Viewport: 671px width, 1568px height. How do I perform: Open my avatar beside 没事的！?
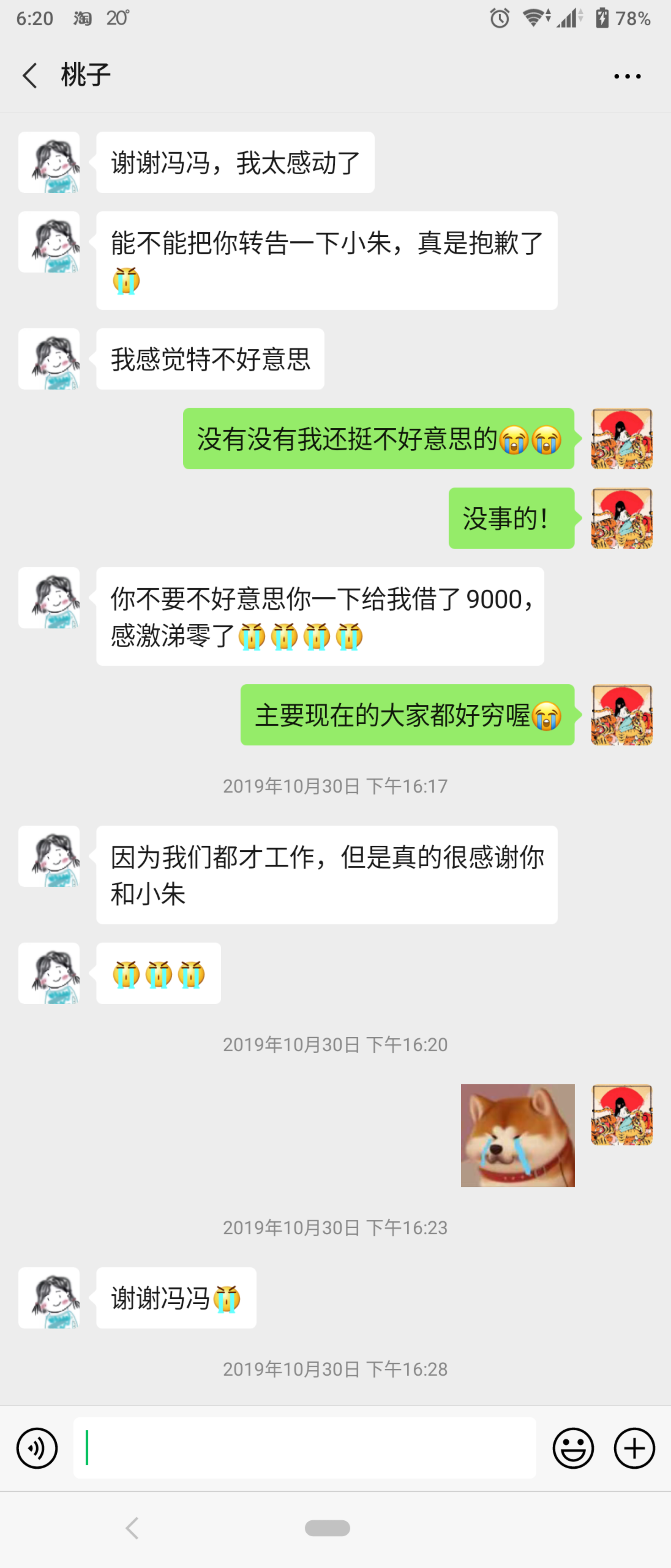tap(621, 518)
